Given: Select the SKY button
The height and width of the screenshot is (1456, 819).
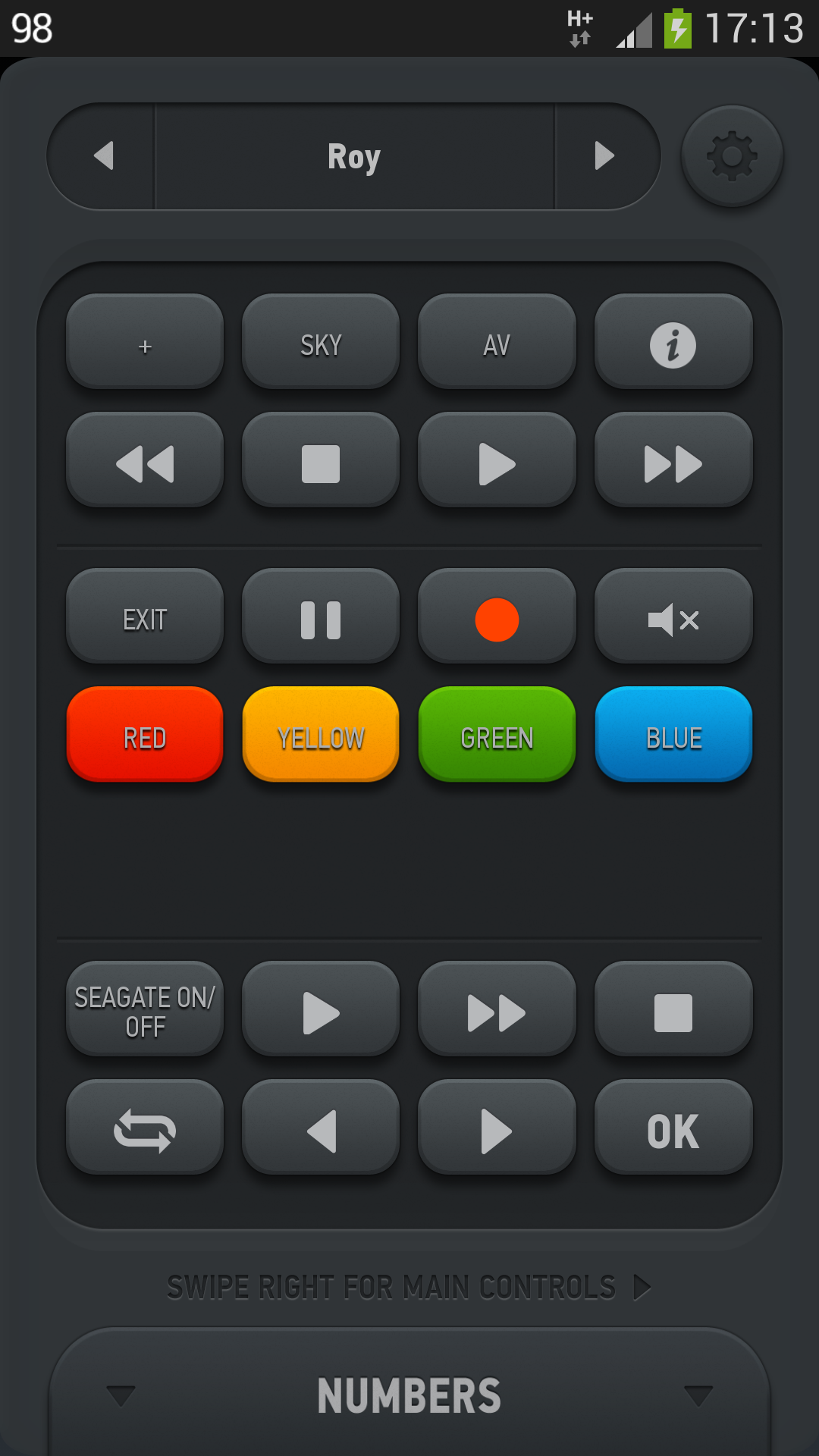Looking at the screenshot, I should click(x=321, y=345).
